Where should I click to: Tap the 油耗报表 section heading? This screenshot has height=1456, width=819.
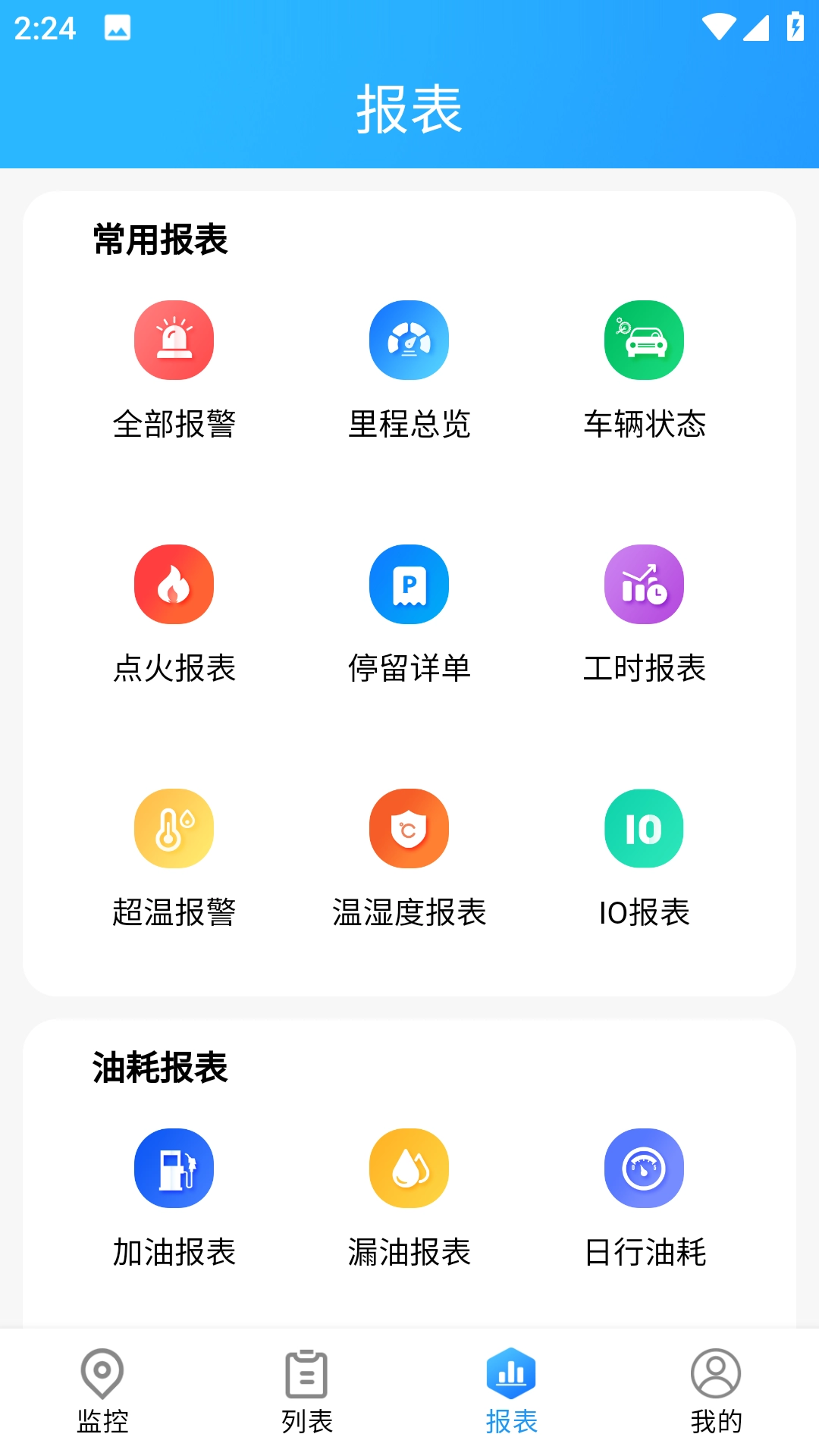(159, 1069)
